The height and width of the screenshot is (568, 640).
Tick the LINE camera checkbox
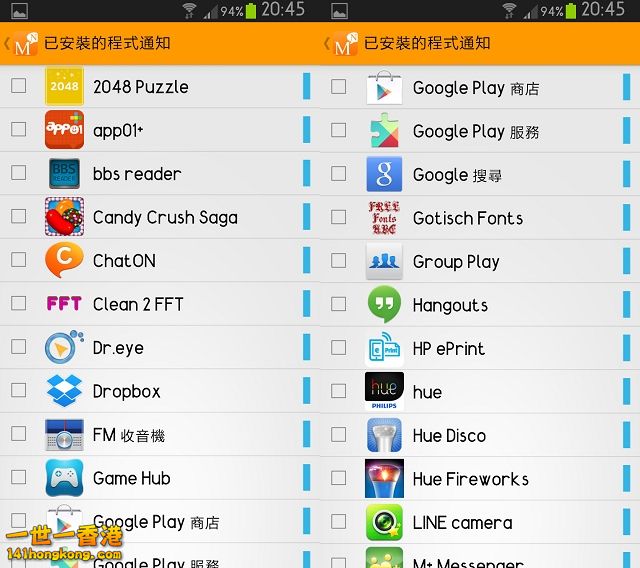point(339,522)
